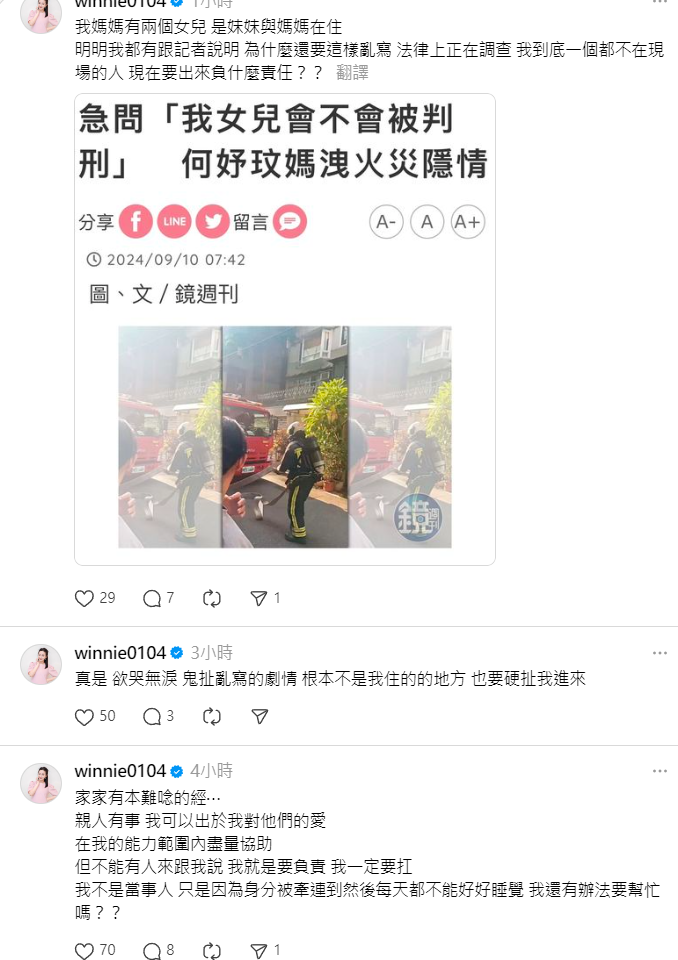
Task: Open comments on the post with 8 replies
Action: pyautogui.click(x=152, y=950)
